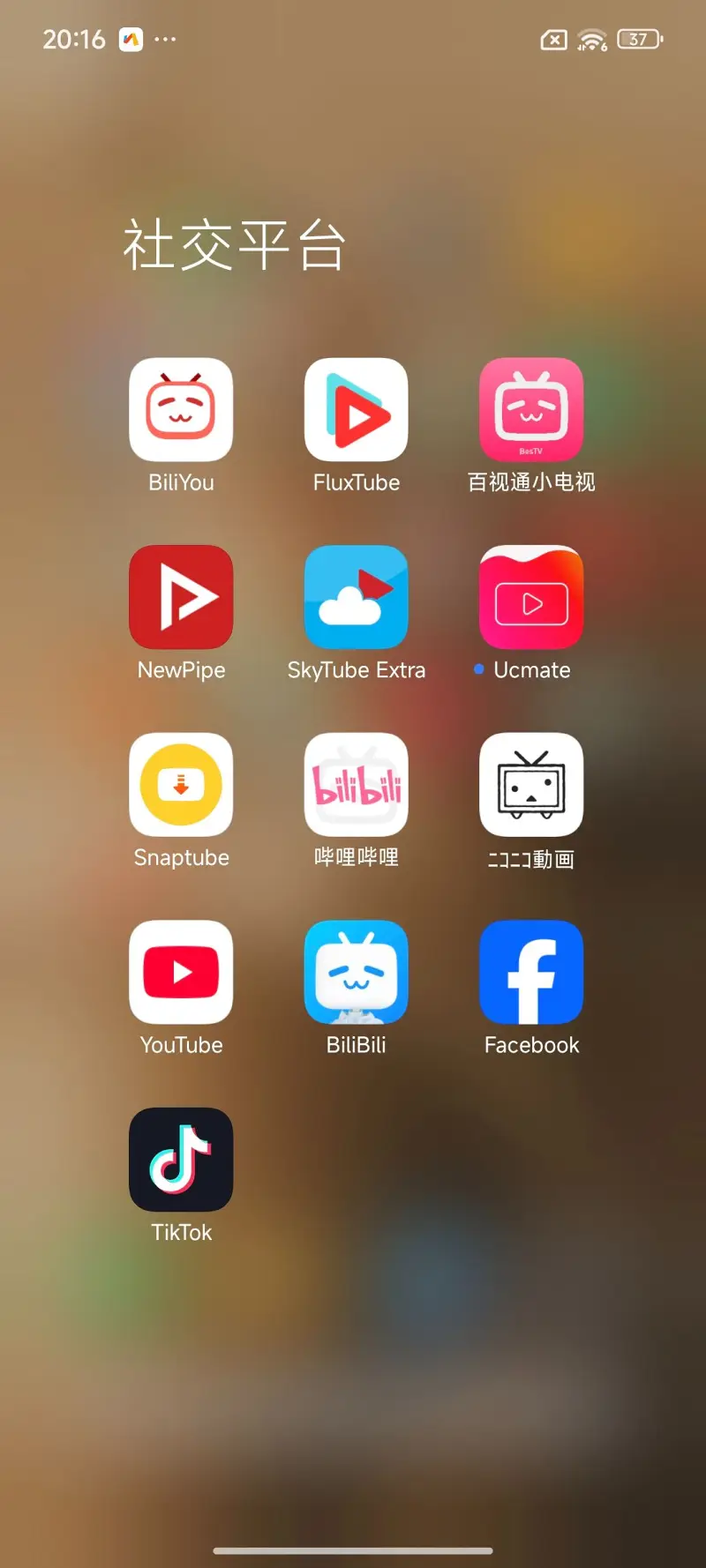Open 百视通小电视 app
This screenshot has height=1568, width=706.
coord(531,409)
